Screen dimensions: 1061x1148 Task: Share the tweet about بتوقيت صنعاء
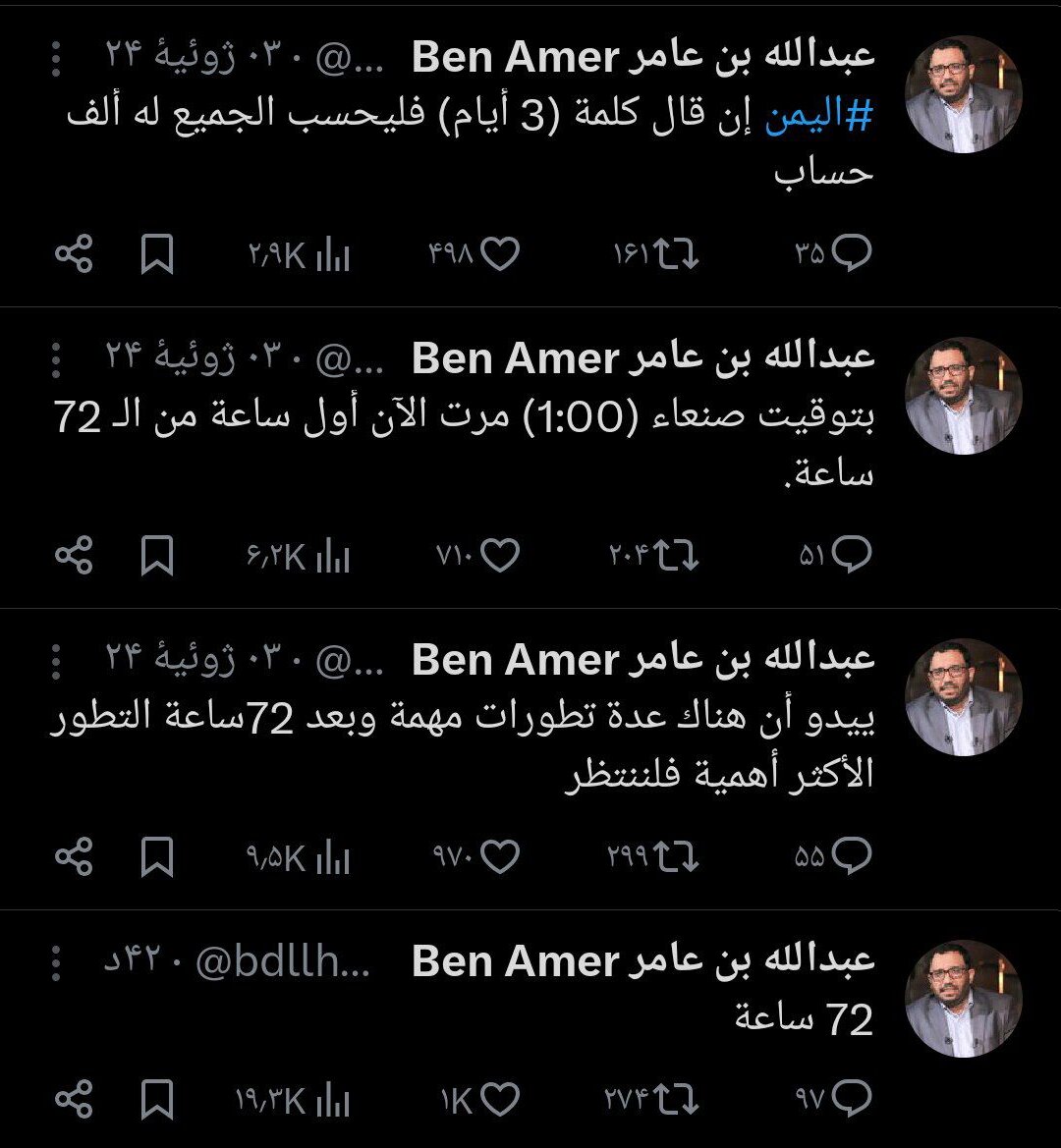(x=74, y=558)
